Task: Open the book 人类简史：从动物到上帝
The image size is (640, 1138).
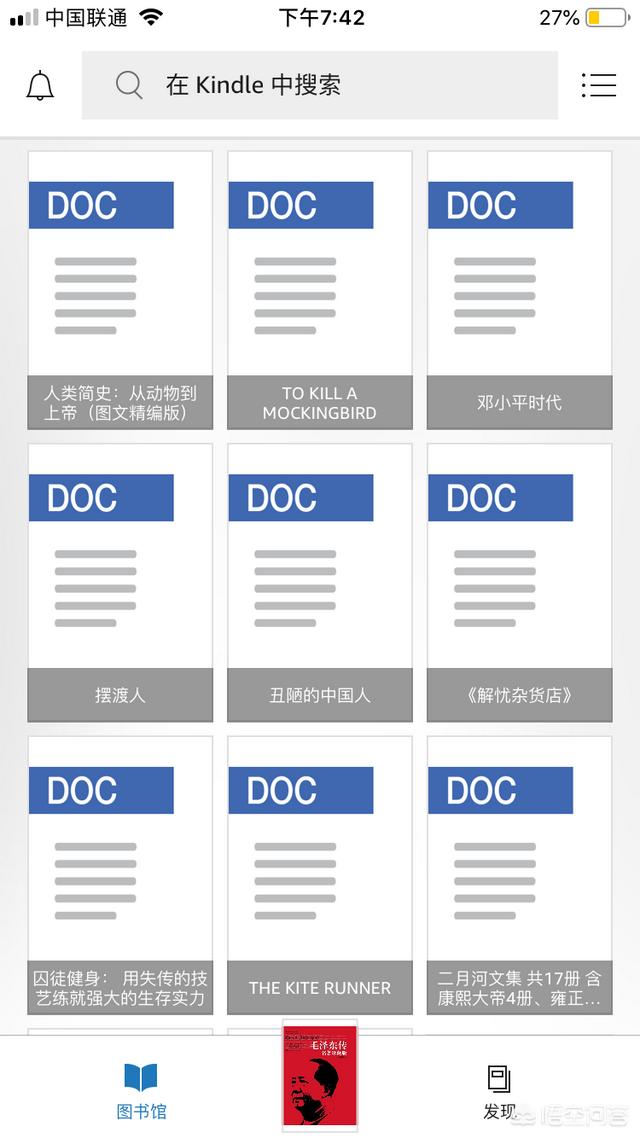Action: pyautogui.click(x=120, y=290)
